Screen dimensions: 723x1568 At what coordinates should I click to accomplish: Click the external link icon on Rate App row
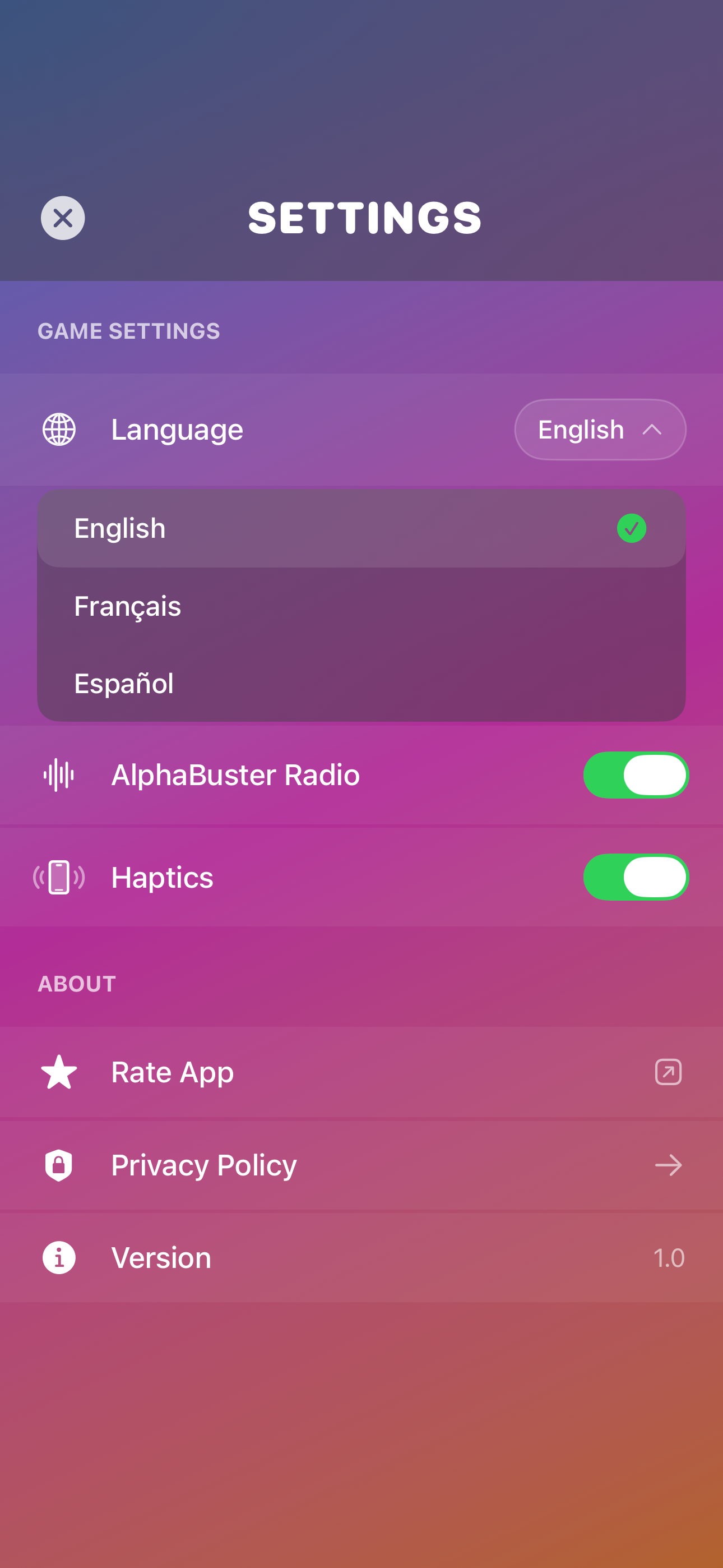tap(668, 1072)
